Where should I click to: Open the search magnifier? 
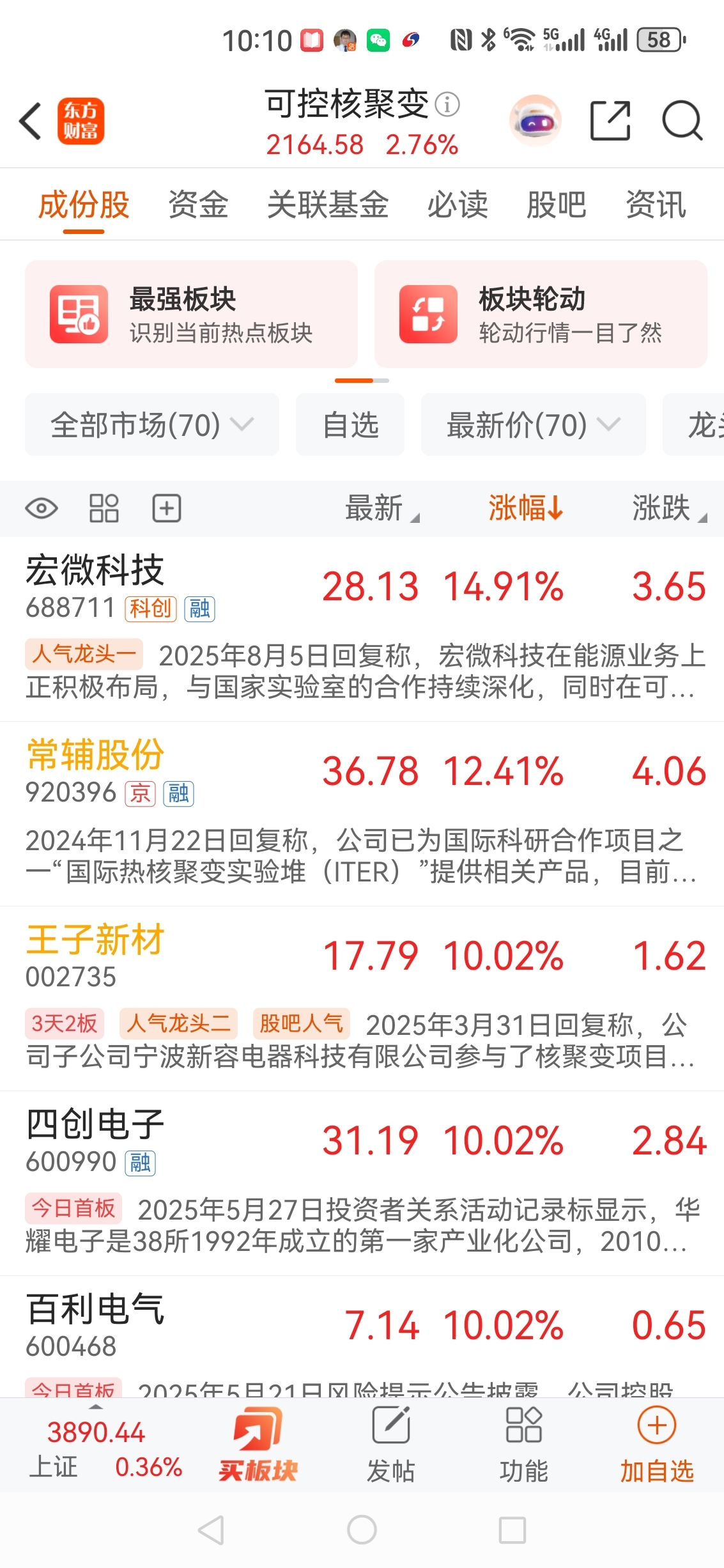[682, 121]
